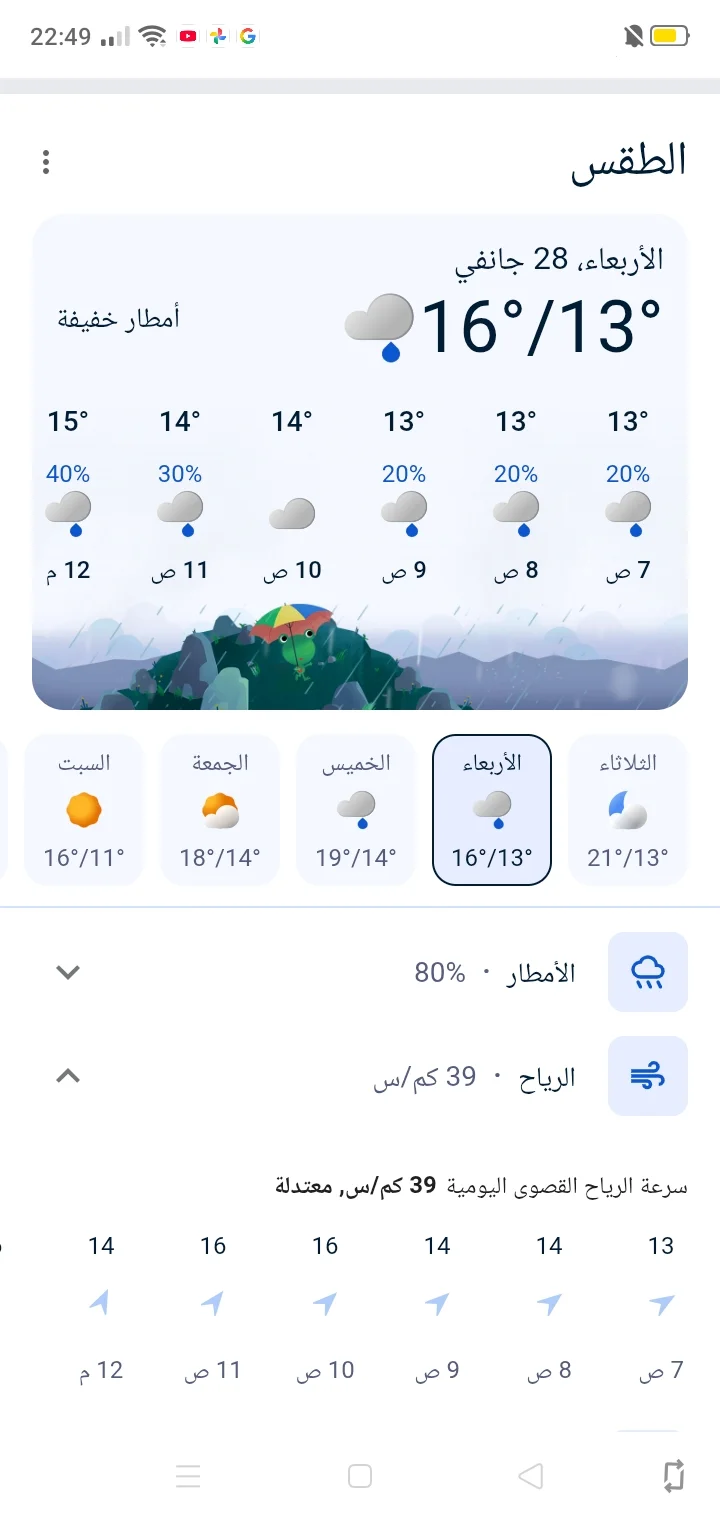Open the three-dot overflow menu
The height and width of the screenshot is (1520, 720).
pos(46,162)
